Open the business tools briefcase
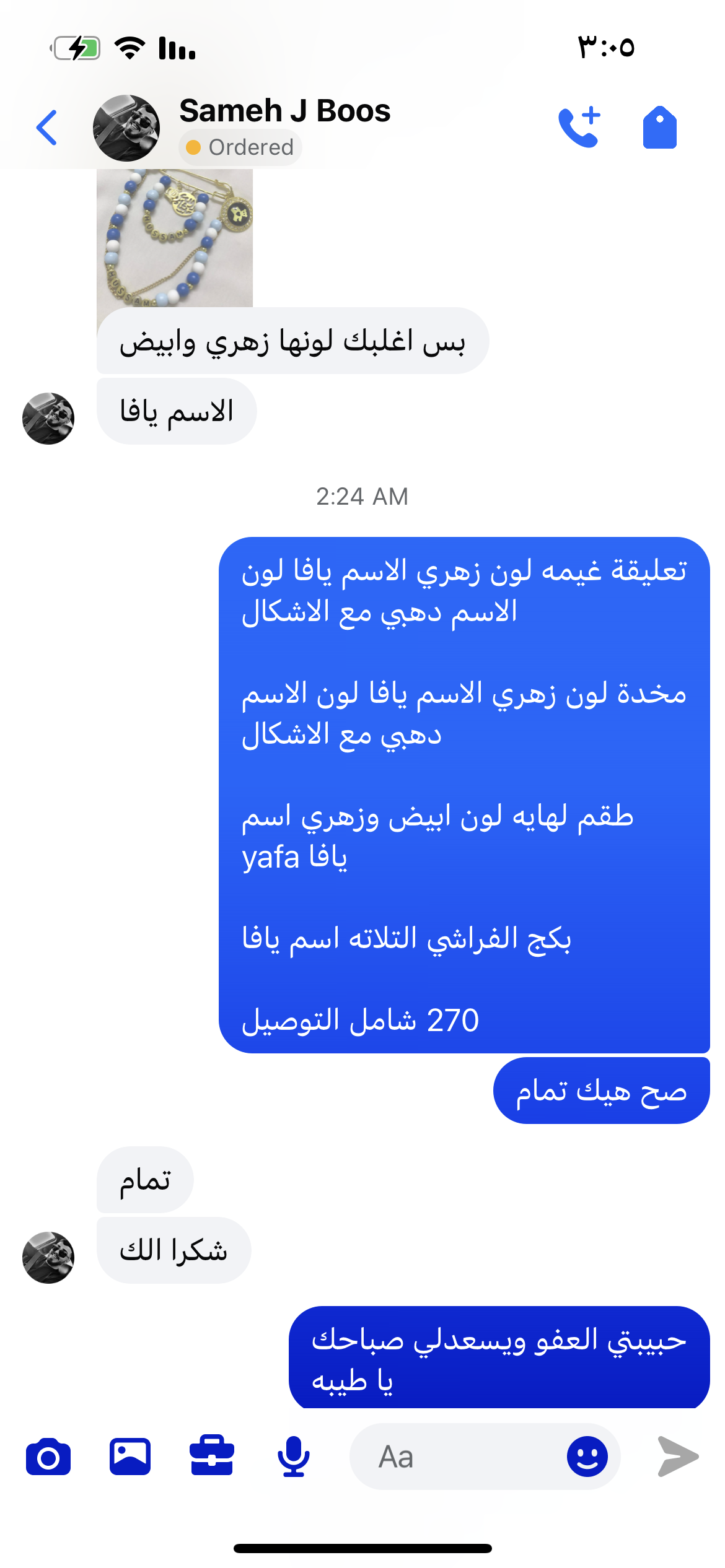Image resolution: width=725 pixels, height=1568 pixels. pyautogui.click(x=211, y=1457)
